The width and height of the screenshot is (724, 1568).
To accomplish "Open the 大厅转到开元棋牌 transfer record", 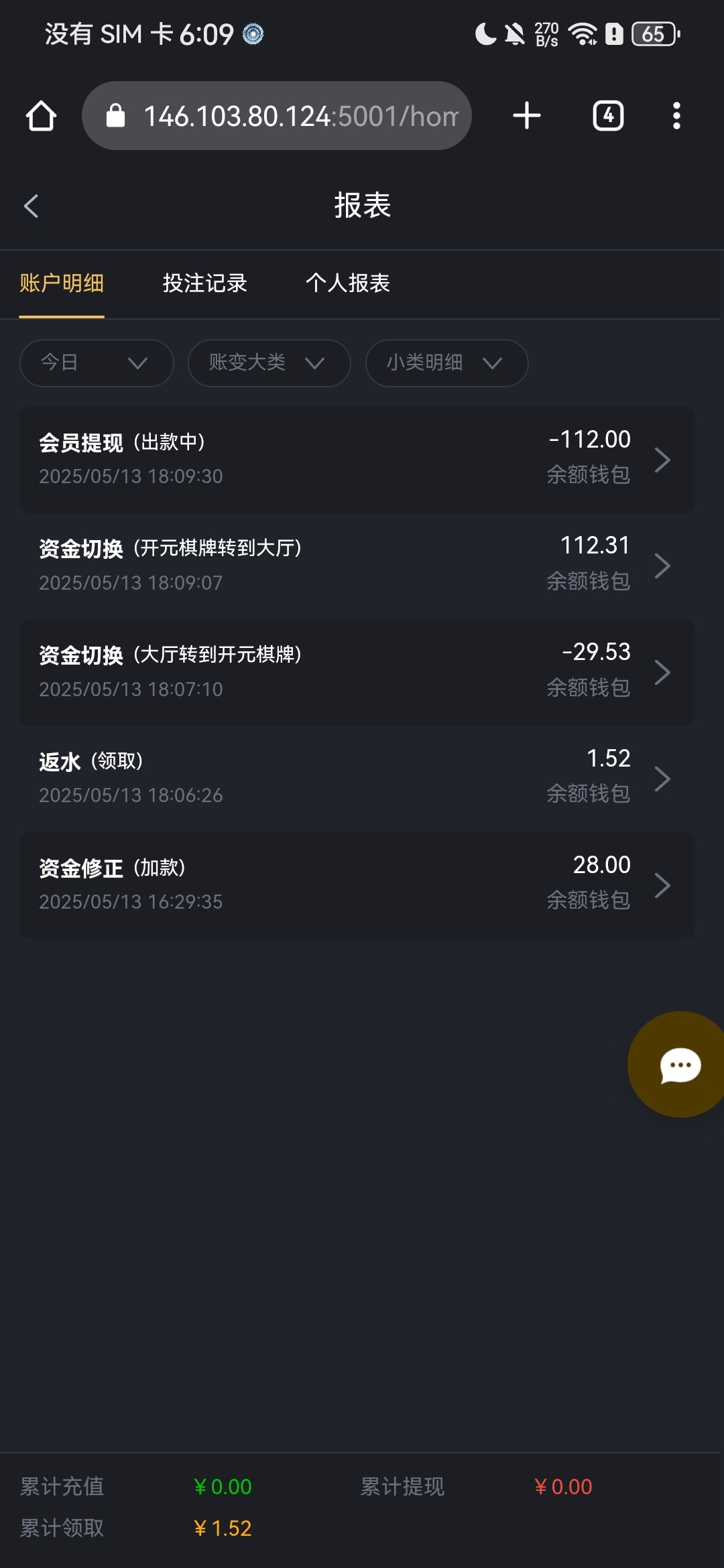I will [x=357, y=672].
